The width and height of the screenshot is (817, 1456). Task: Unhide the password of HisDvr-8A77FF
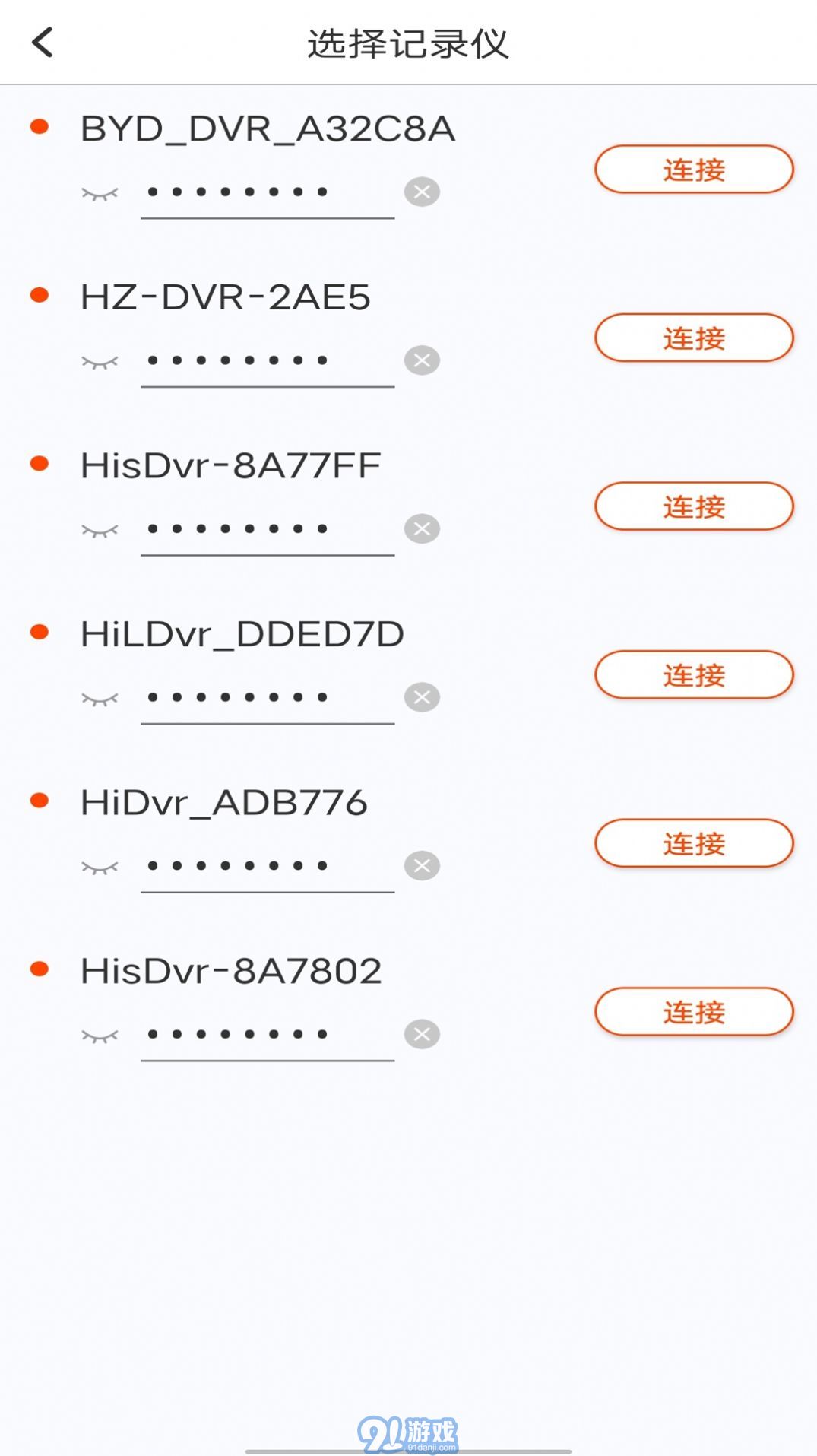tap(100, 531)
